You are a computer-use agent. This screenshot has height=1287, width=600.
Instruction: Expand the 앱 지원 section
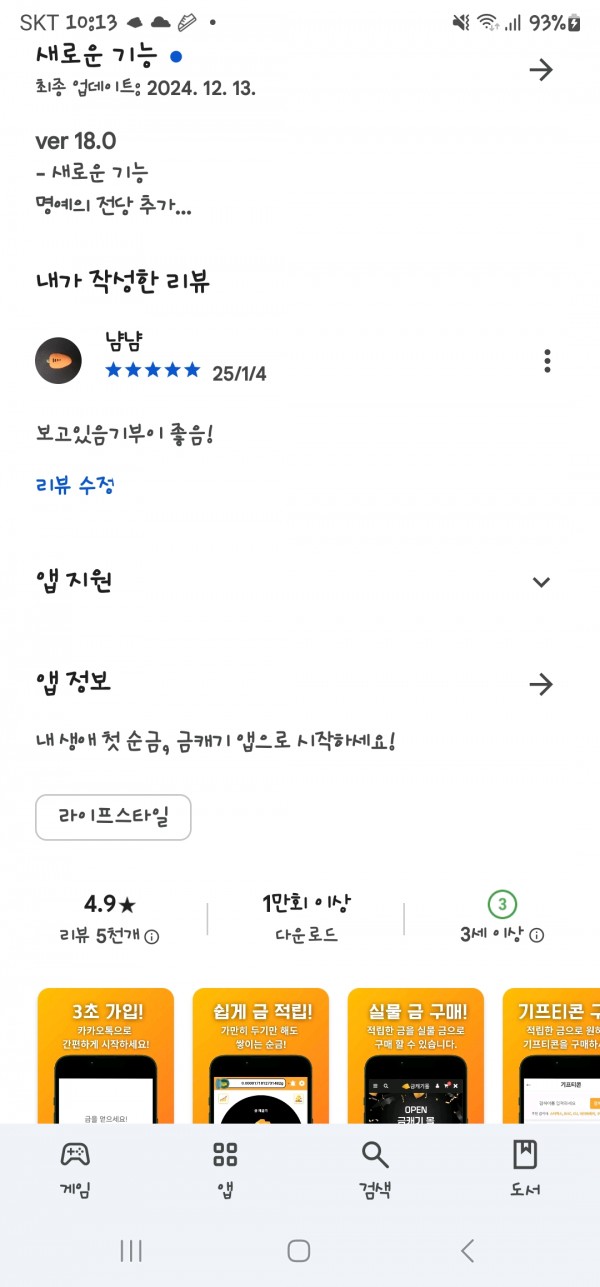541,582
